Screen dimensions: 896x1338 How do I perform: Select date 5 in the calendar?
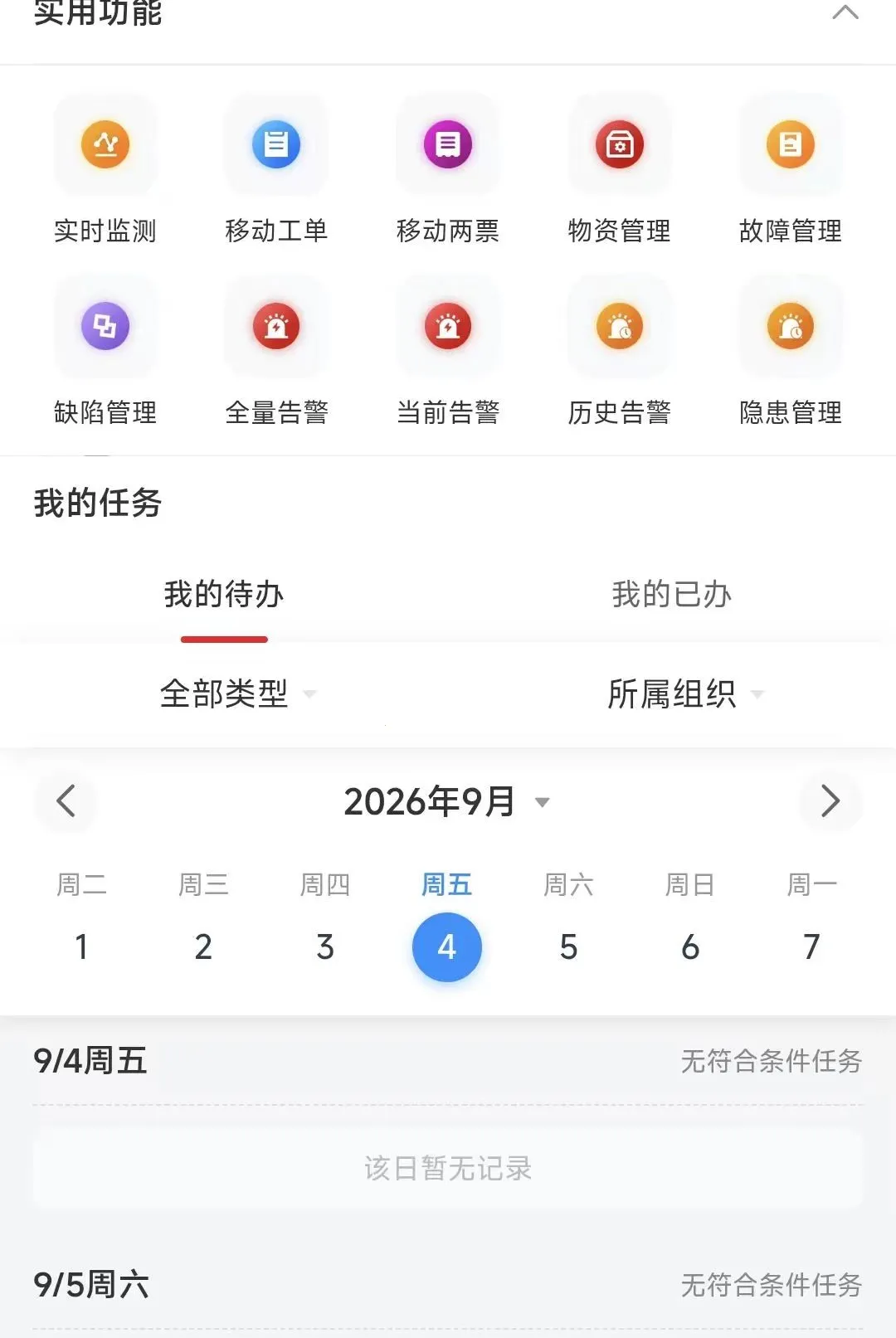(568, 947)
